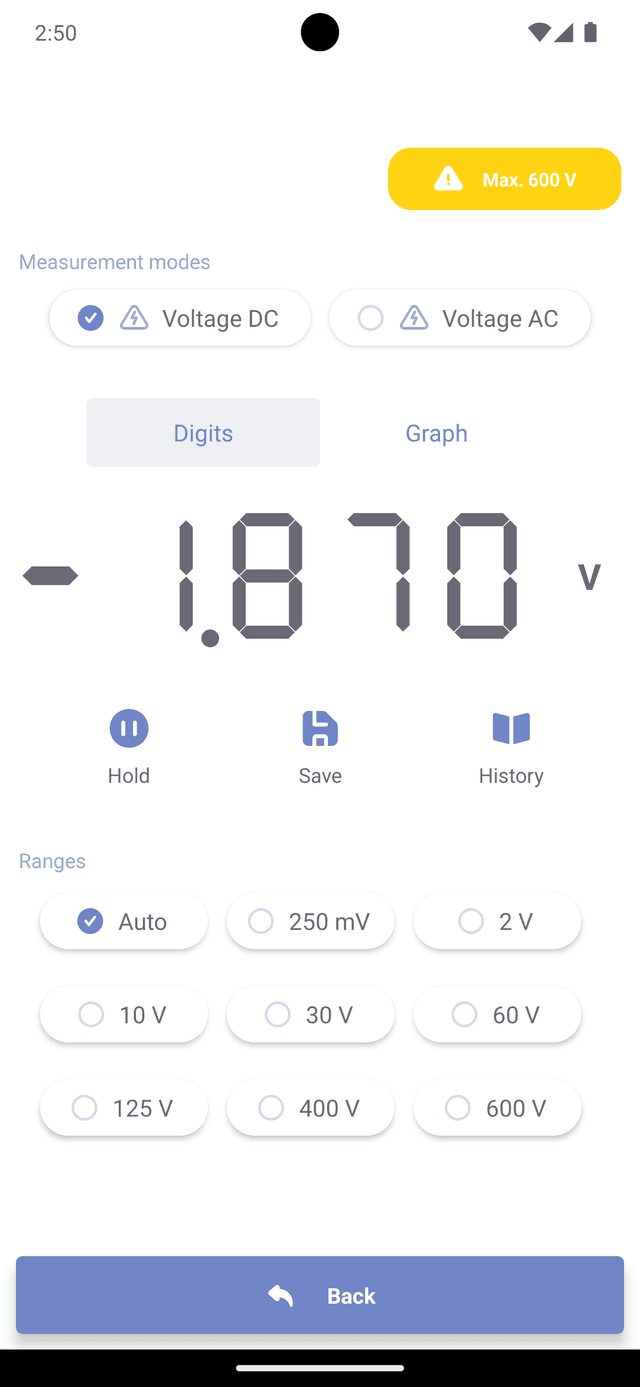Set range to 250 mV
The image size is (640, 1387).
tap(310, 921)
